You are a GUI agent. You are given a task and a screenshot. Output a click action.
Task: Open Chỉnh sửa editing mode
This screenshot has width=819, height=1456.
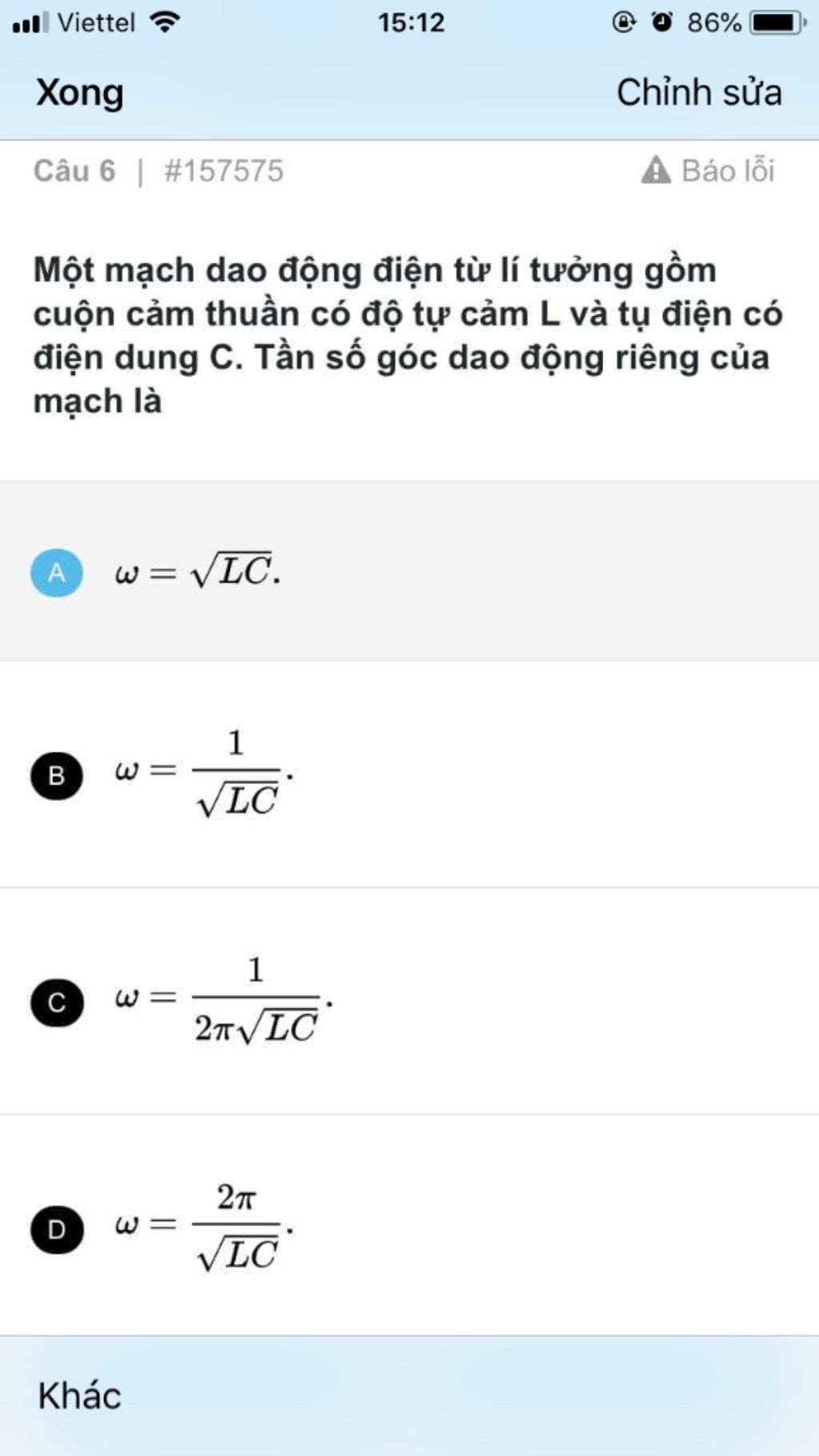click(x=699, y=92)
